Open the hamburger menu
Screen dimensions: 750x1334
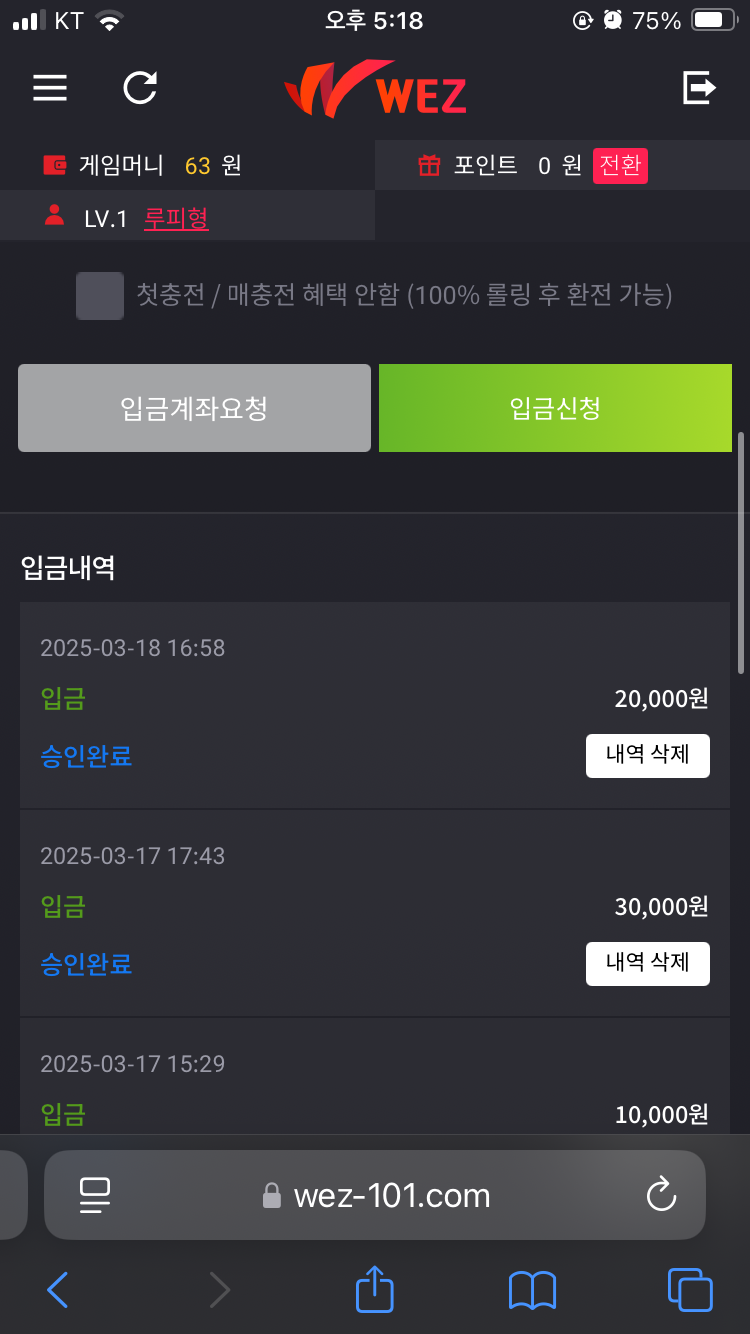tap(50, 88)
